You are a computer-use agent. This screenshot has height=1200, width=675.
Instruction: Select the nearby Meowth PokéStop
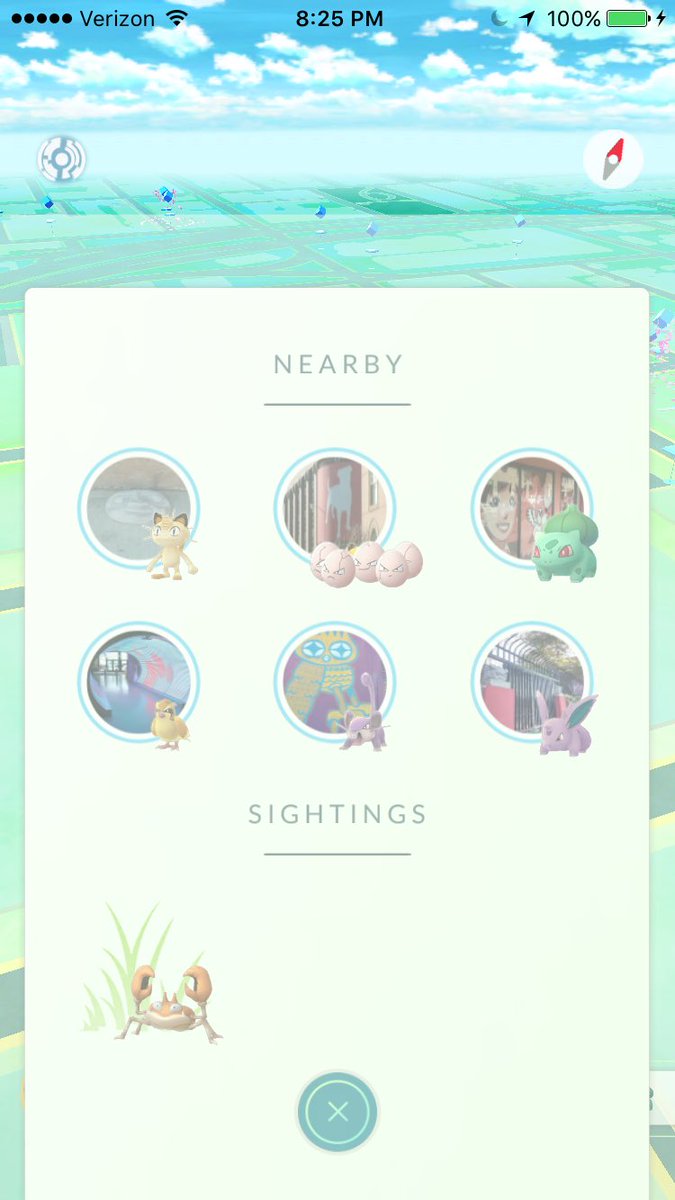click(x=139, y=510)
